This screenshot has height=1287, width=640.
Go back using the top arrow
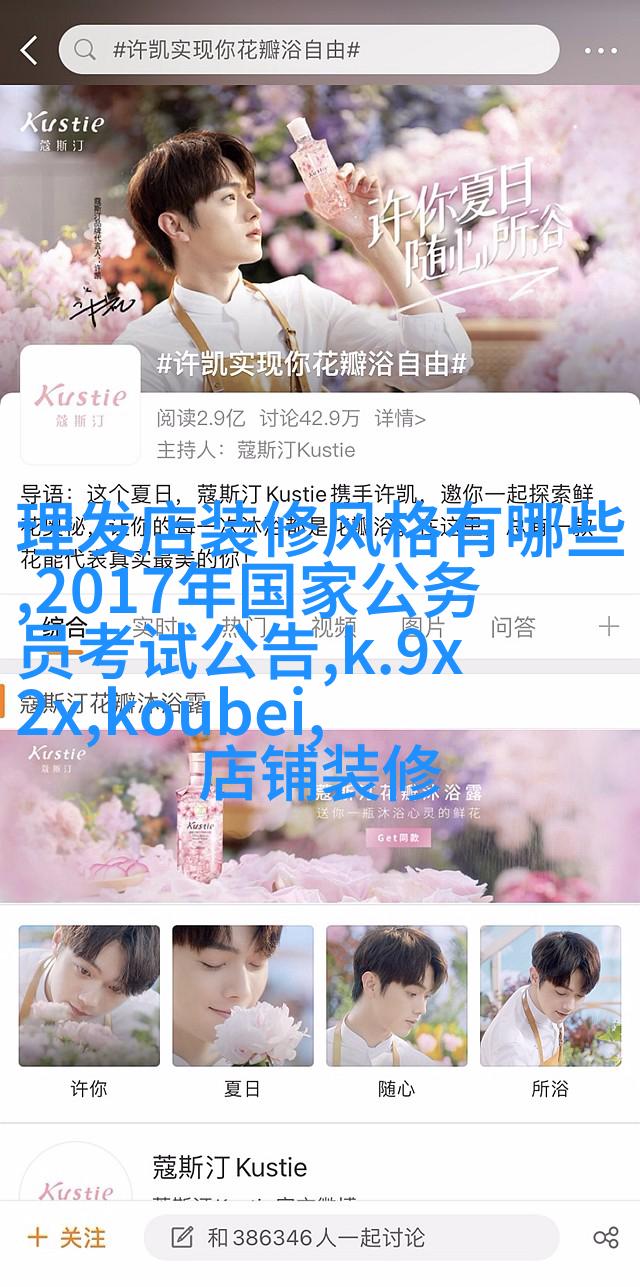[29, 49]
